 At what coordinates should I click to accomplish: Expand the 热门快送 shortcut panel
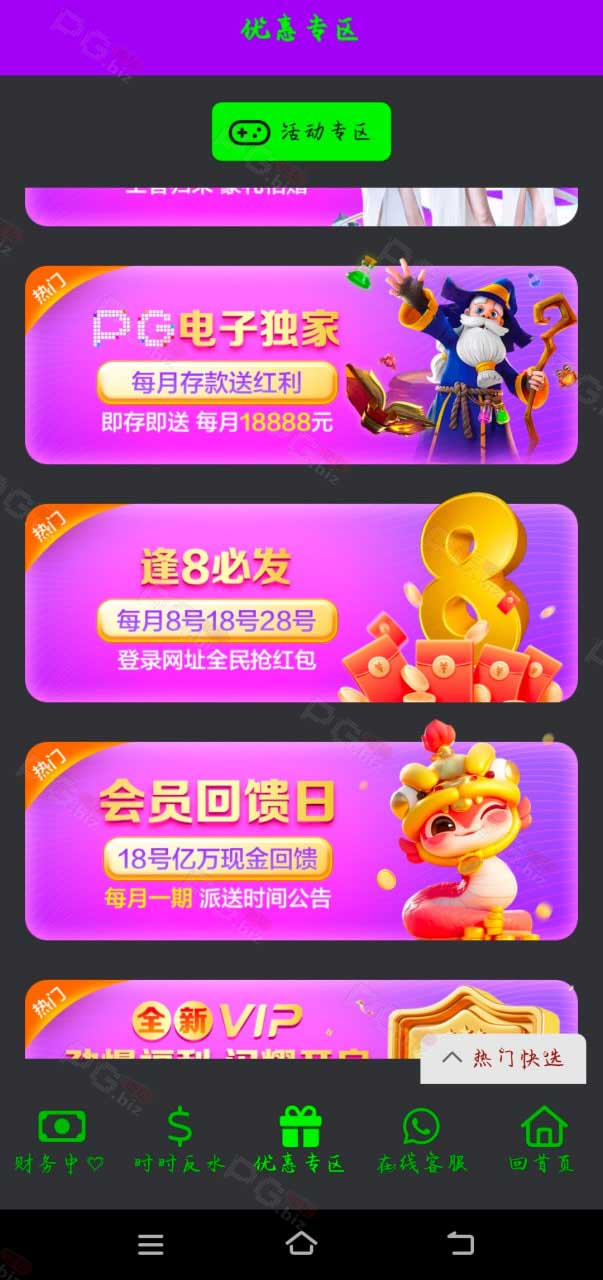pyautogui.click(x=503, y=1058)
